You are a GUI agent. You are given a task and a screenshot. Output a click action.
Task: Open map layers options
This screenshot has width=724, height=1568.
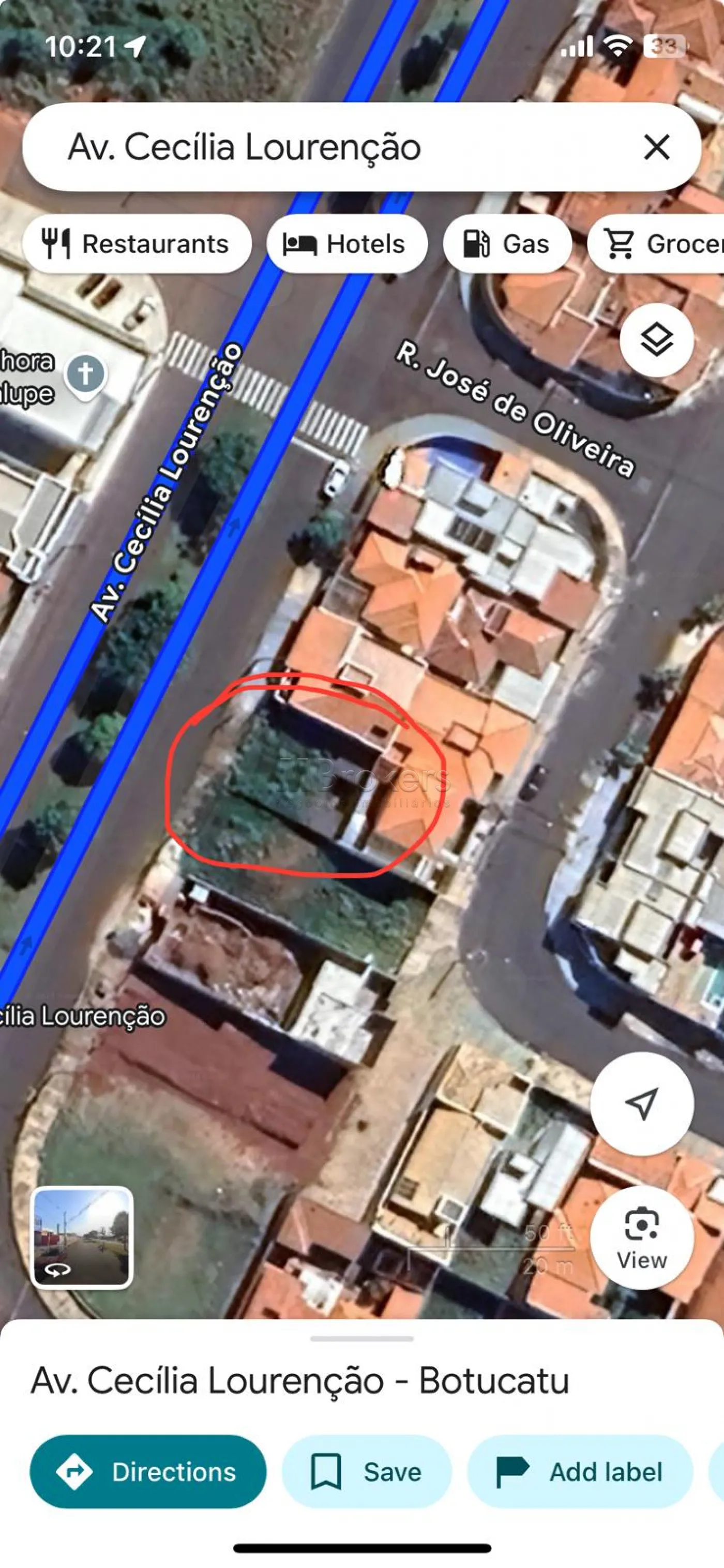[656, 340]
